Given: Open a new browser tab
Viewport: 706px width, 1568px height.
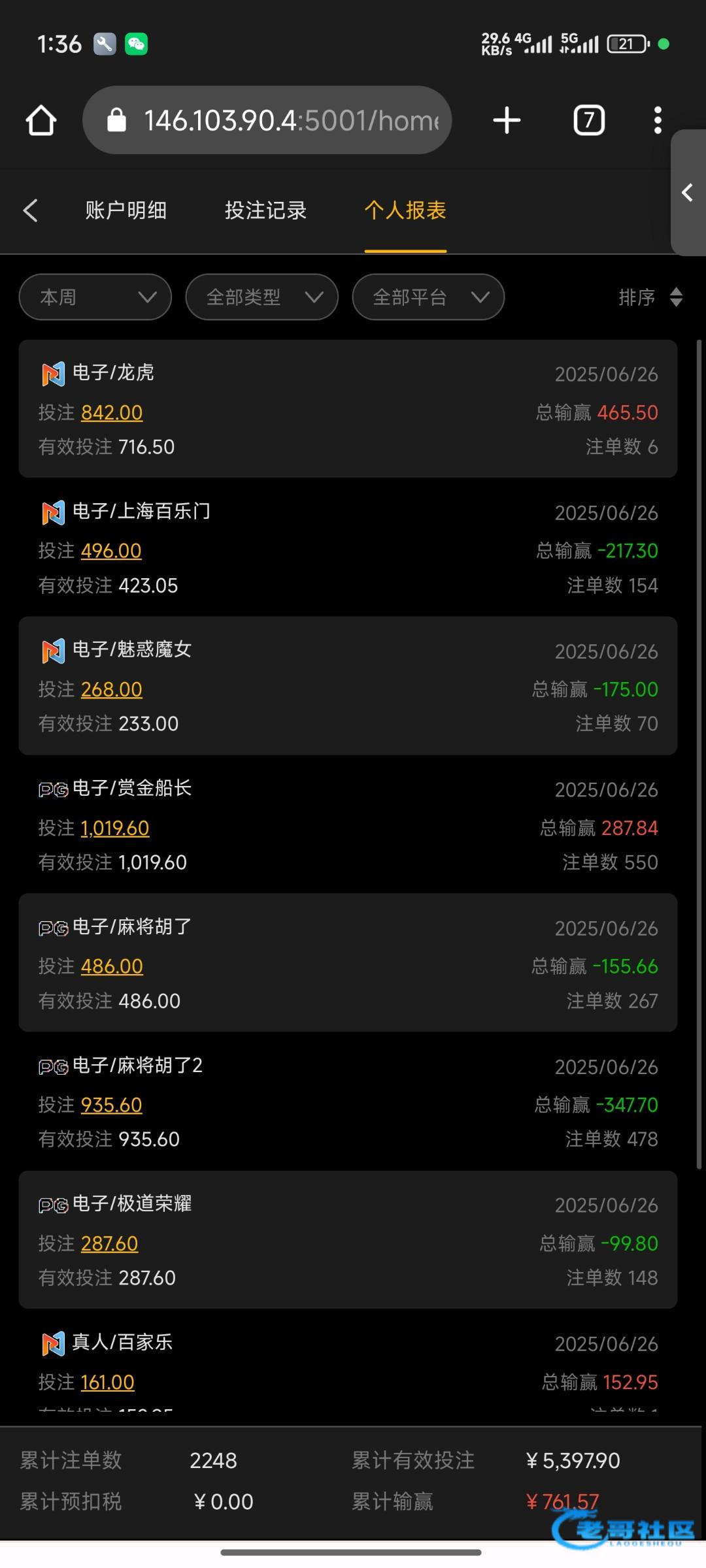Looking at the screenshot, I should [x=507, y=121].
